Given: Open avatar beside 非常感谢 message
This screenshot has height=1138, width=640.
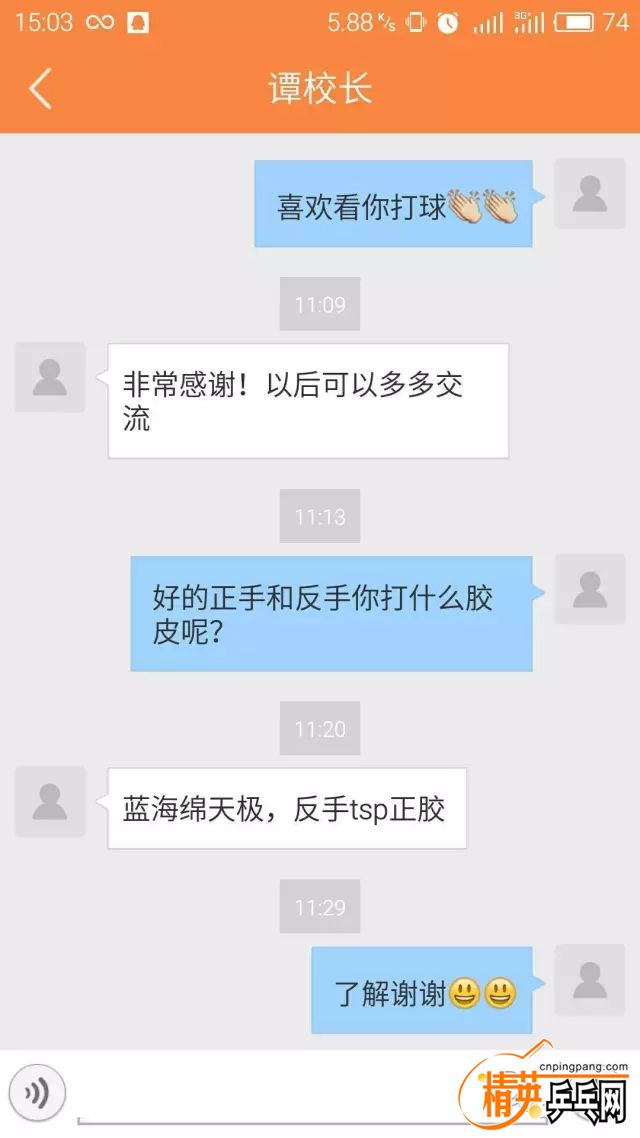Looking at the screenshot, I should 50,377.
